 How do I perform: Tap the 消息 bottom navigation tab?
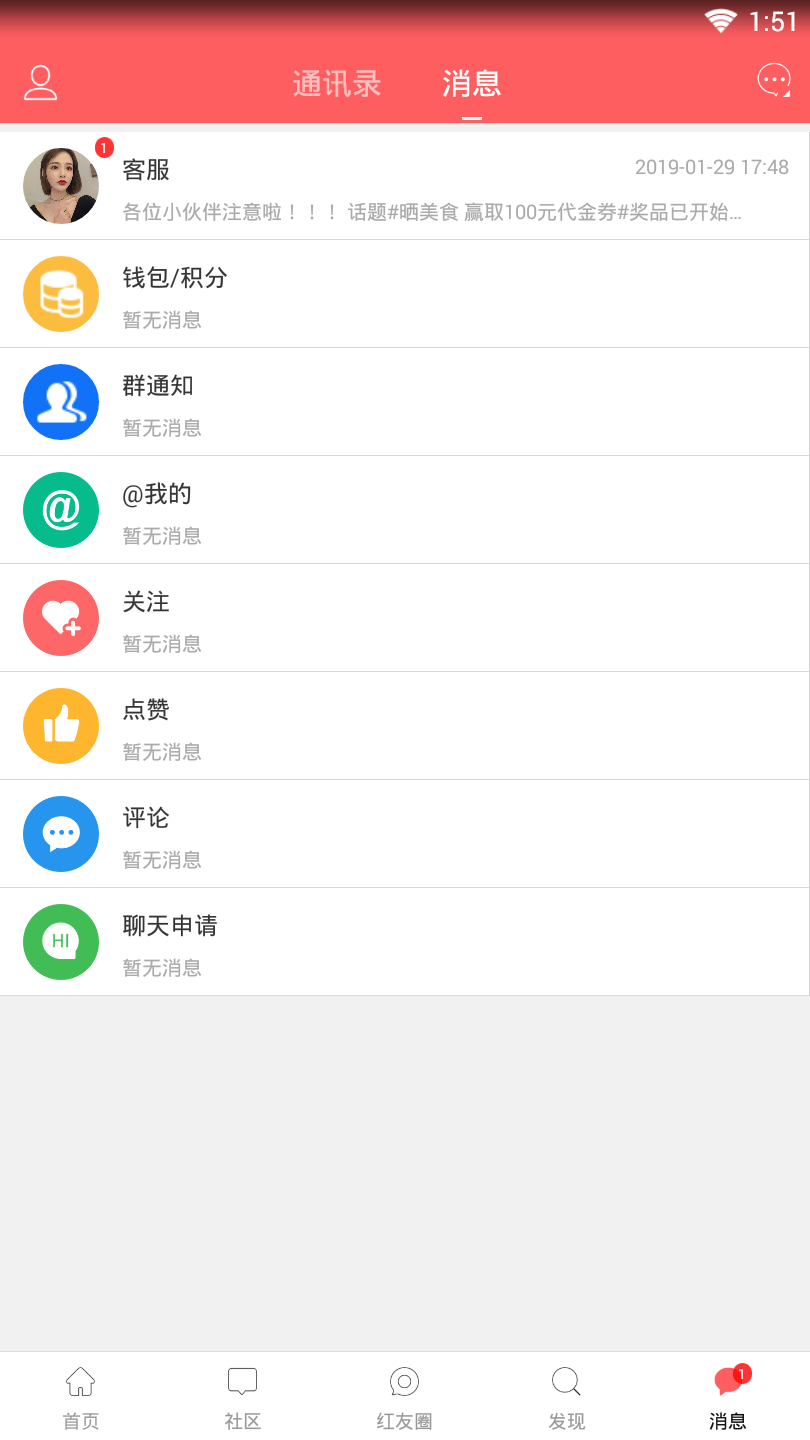coord(728,1398)
